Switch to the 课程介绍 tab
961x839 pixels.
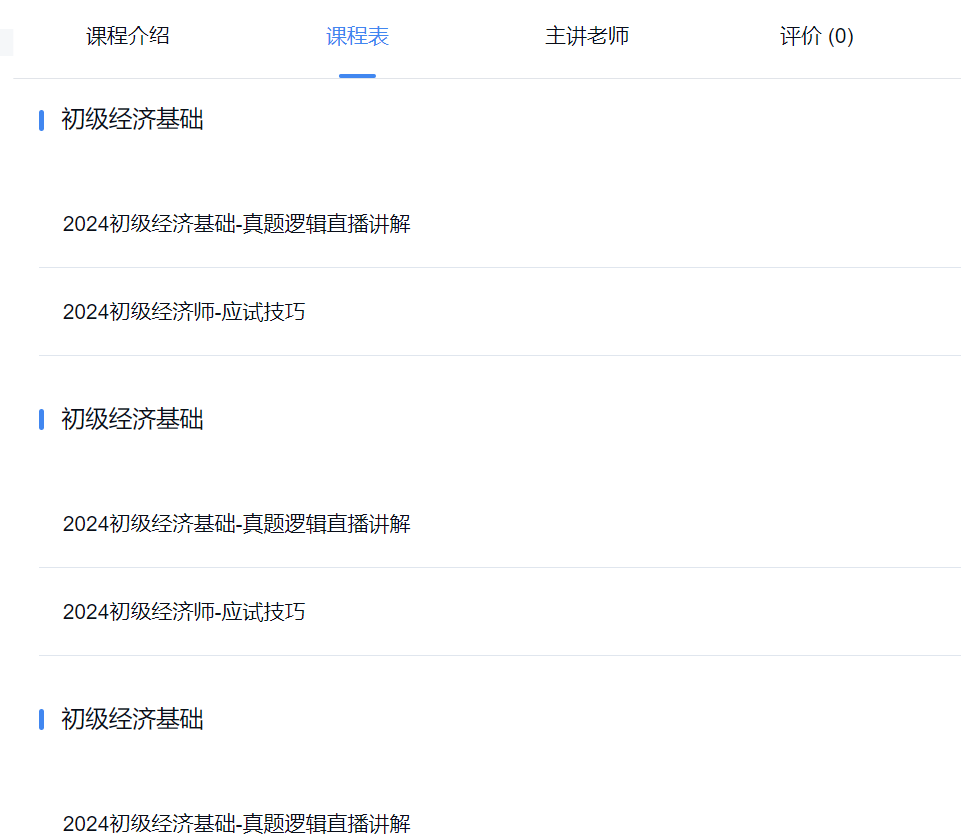[128, 37]
